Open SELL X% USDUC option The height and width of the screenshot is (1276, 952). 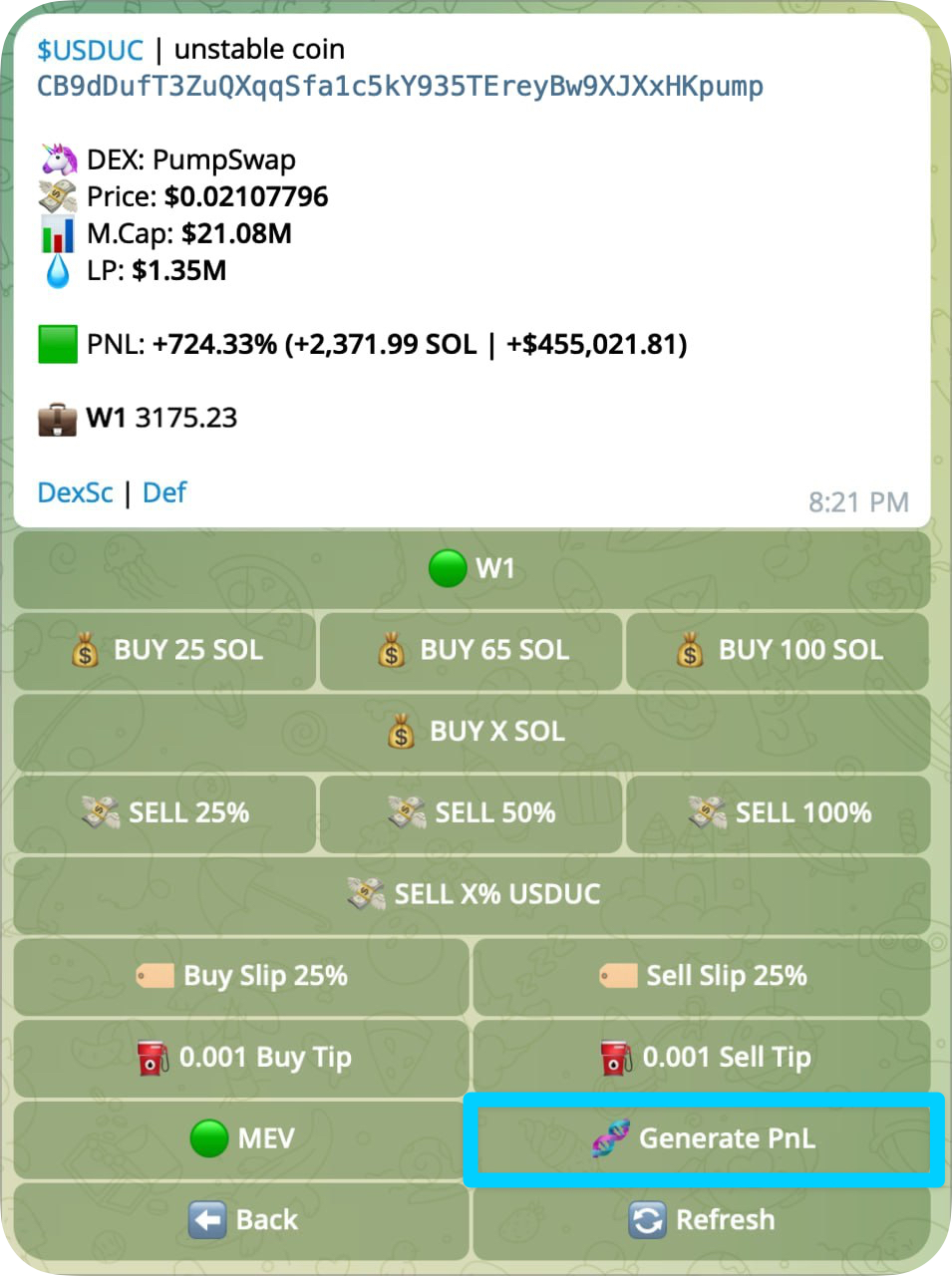(472, 894)
